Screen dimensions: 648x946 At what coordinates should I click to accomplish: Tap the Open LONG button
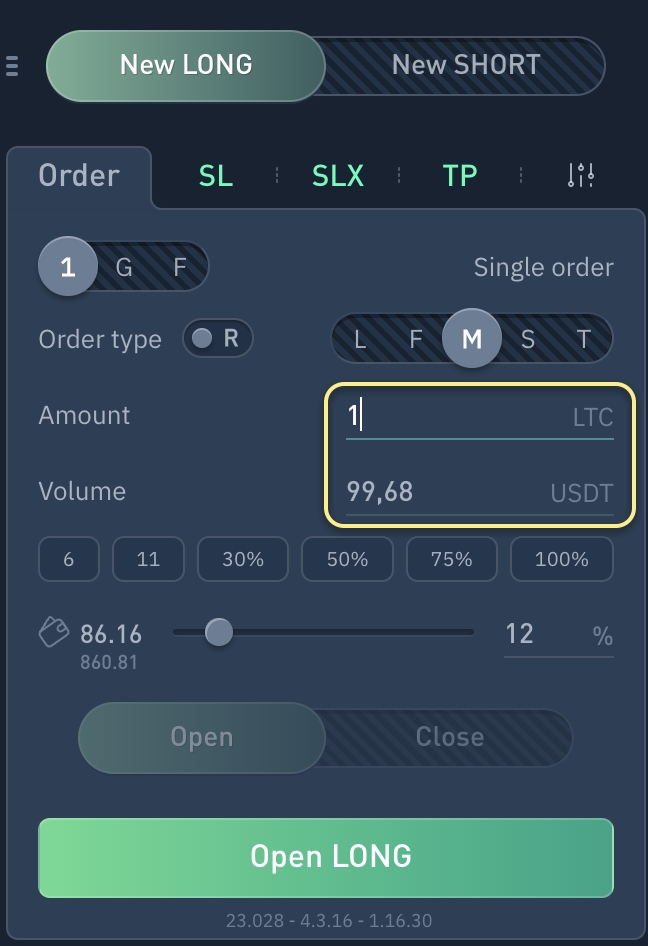tap(325, 857)
